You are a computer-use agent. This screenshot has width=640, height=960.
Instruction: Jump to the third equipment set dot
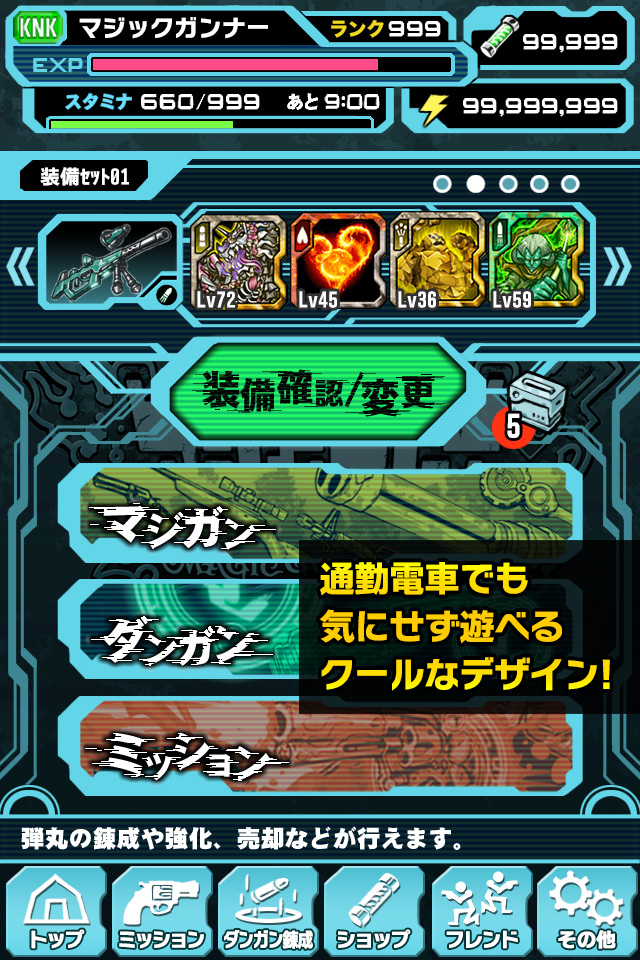tap(508, 184)
